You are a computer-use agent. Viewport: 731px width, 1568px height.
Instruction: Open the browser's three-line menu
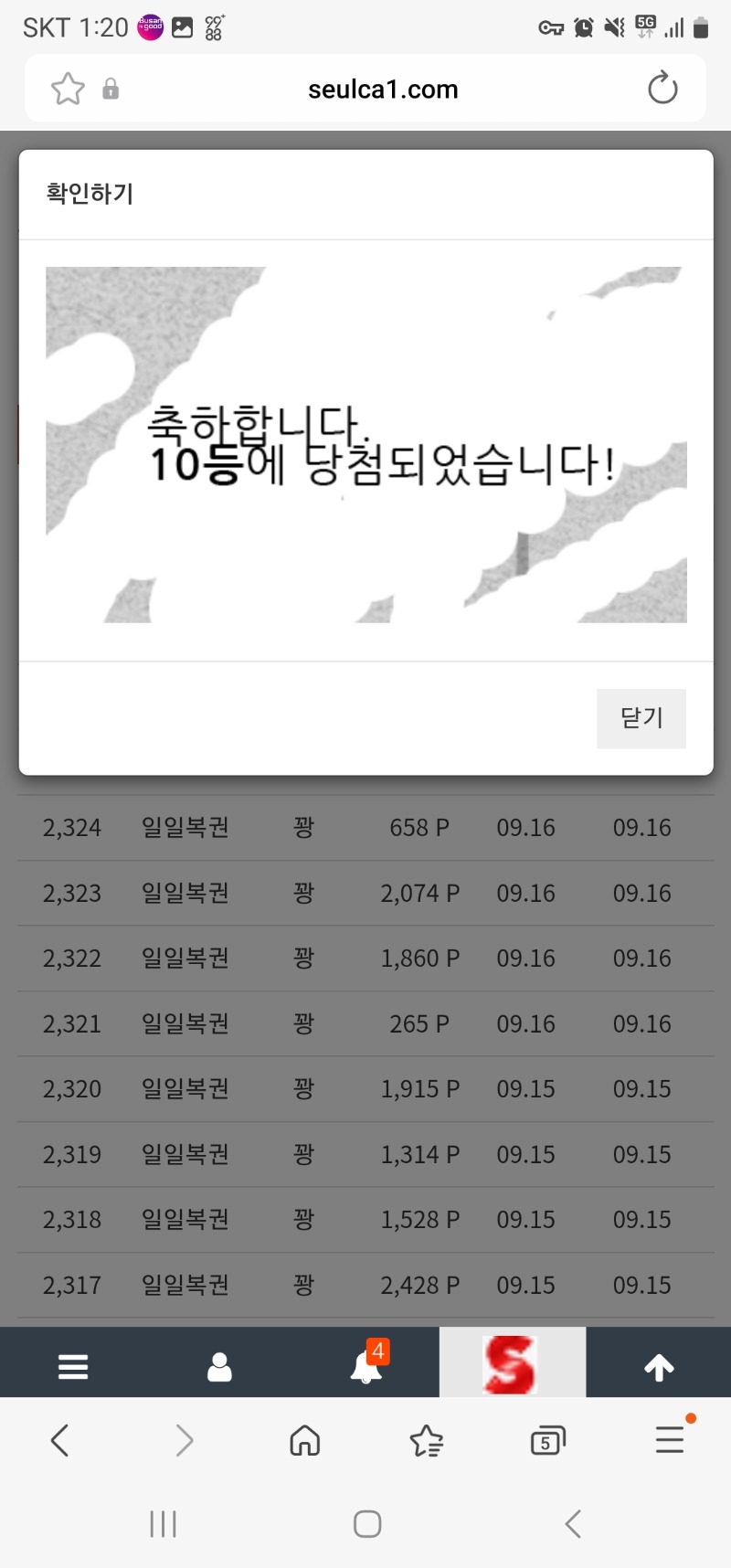[670, 1439]
